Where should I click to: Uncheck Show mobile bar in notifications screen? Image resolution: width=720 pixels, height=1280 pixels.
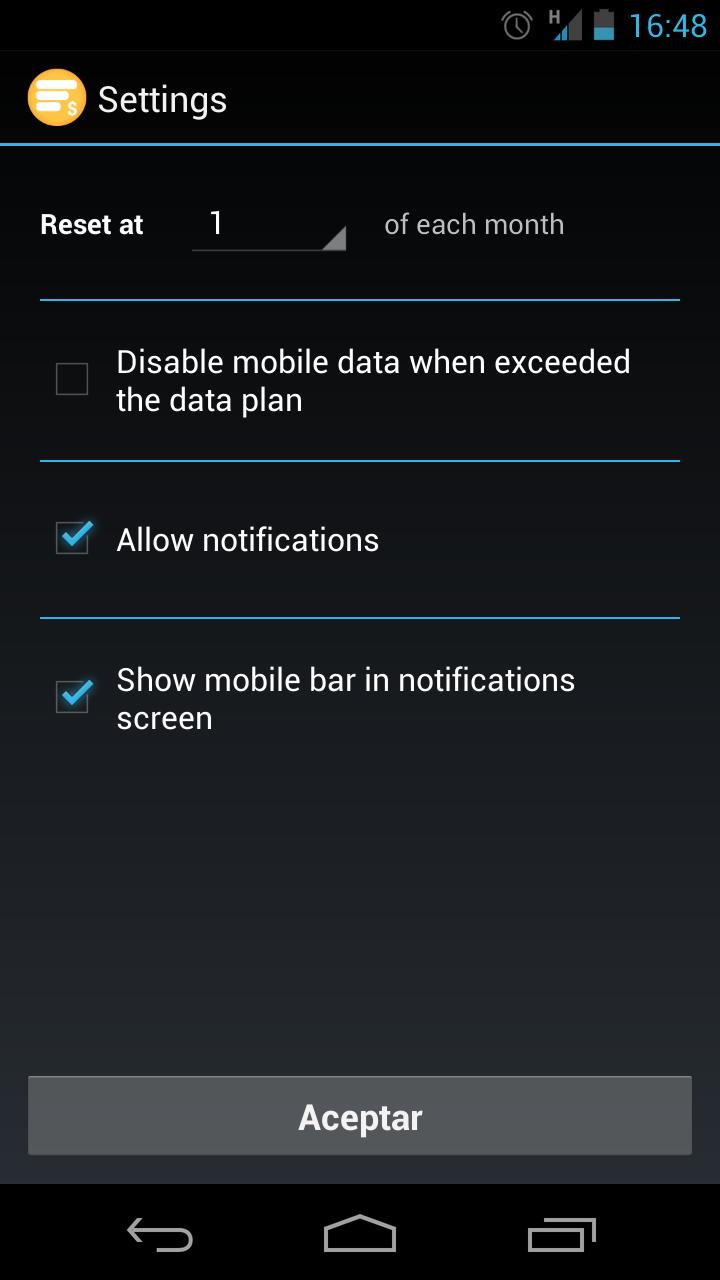coord(72,697)
